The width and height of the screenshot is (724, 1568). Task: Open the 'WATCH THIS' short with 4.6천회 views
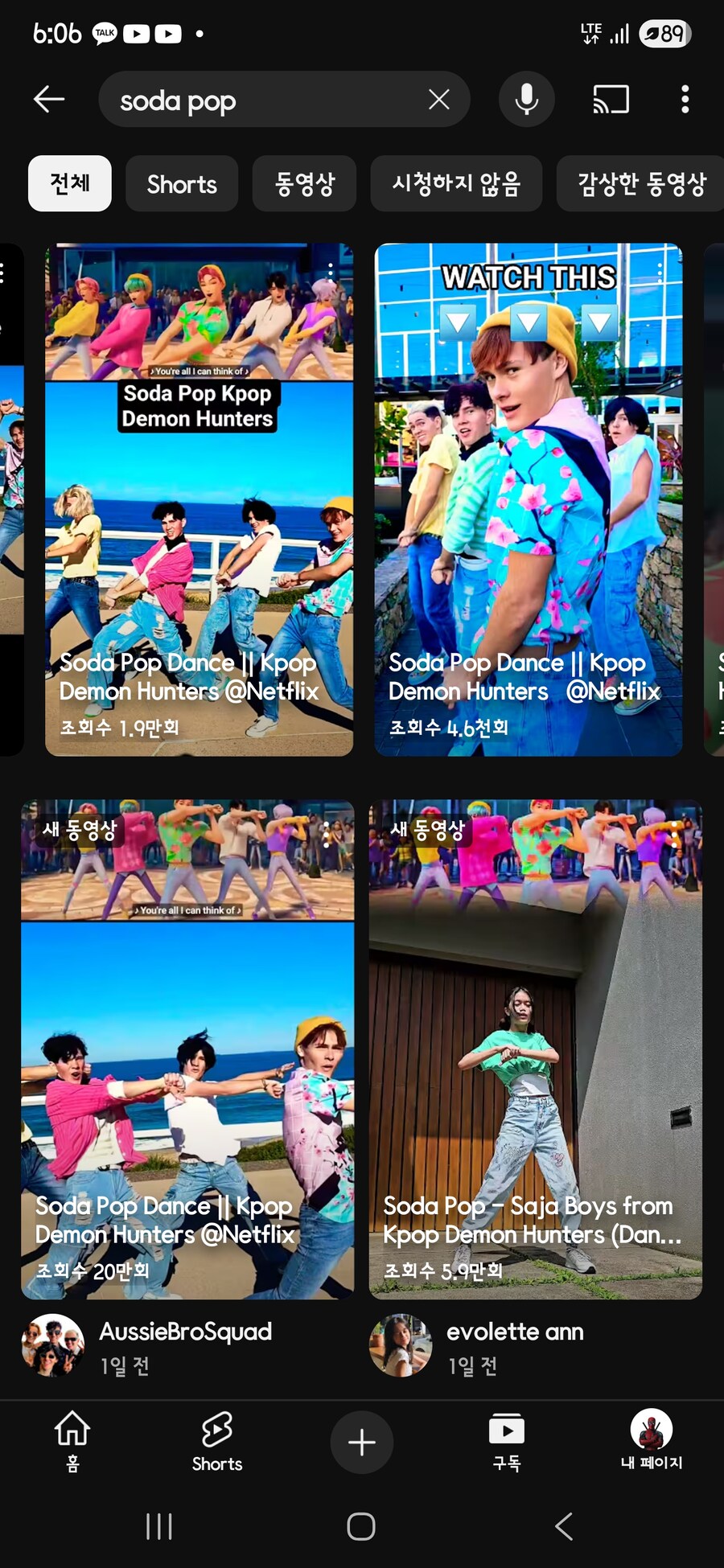coord(529,499)
